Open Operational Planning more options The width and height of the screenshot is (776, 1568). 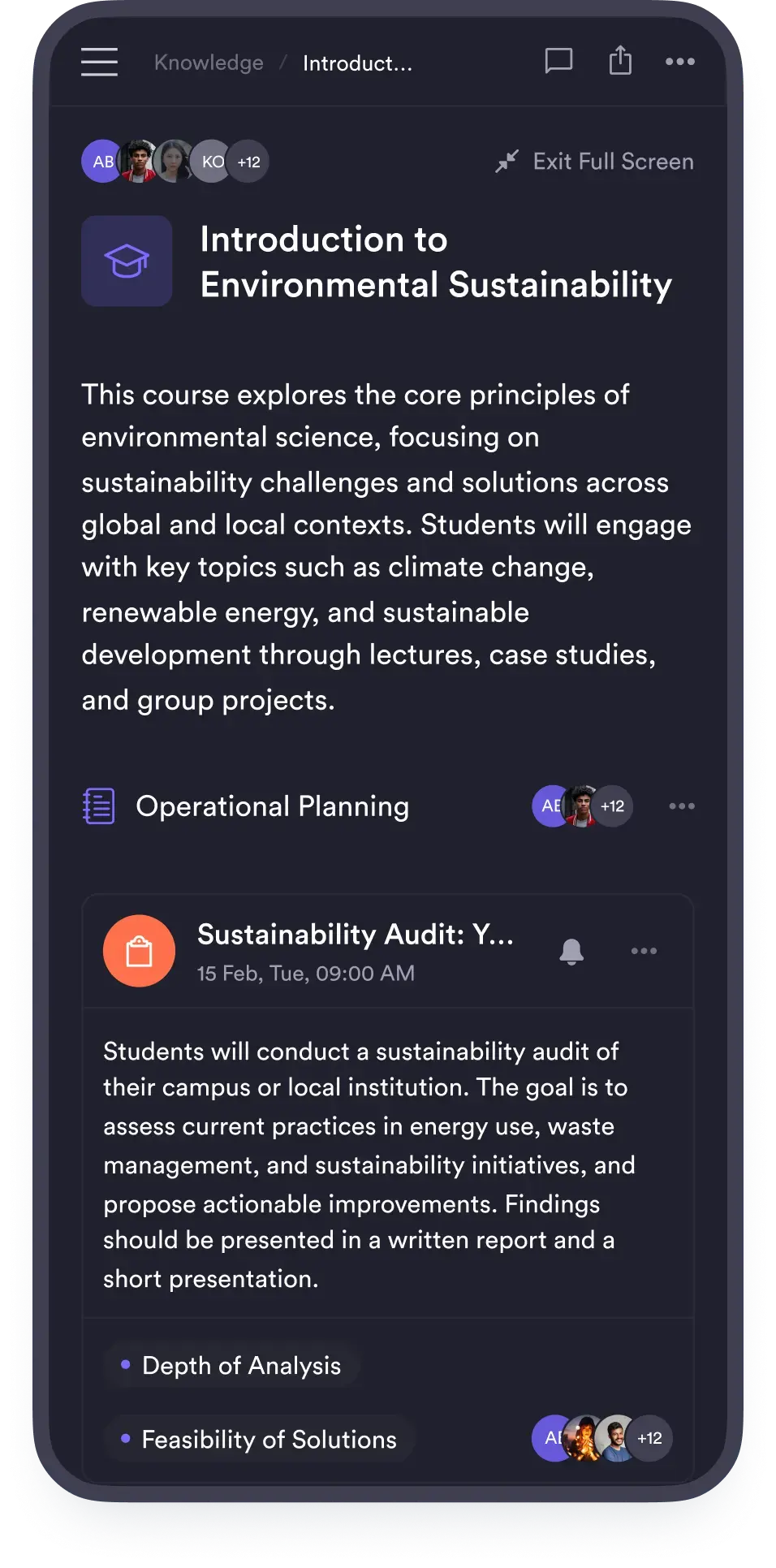pos(681,806)
